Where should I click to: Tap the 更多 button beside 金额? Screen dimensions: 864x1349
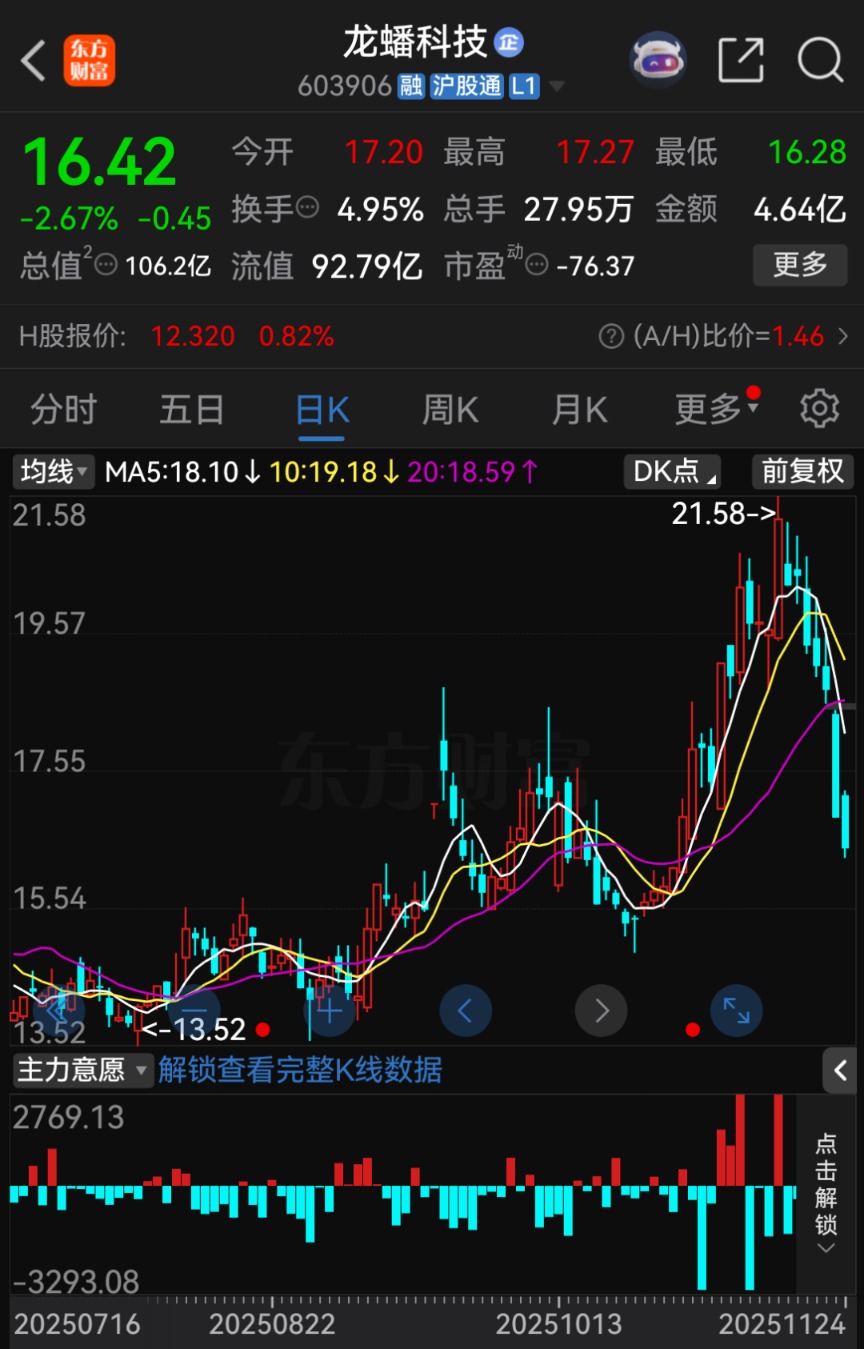800,265
